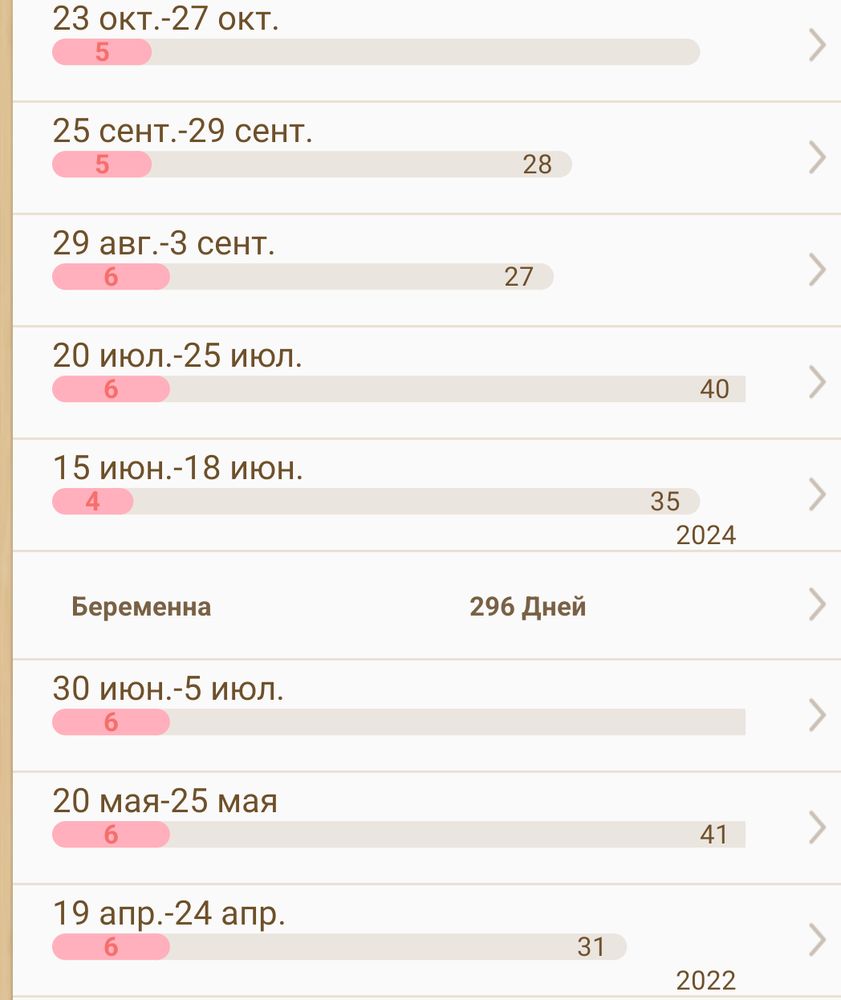Select the 2024 year label

click(708, 534)
